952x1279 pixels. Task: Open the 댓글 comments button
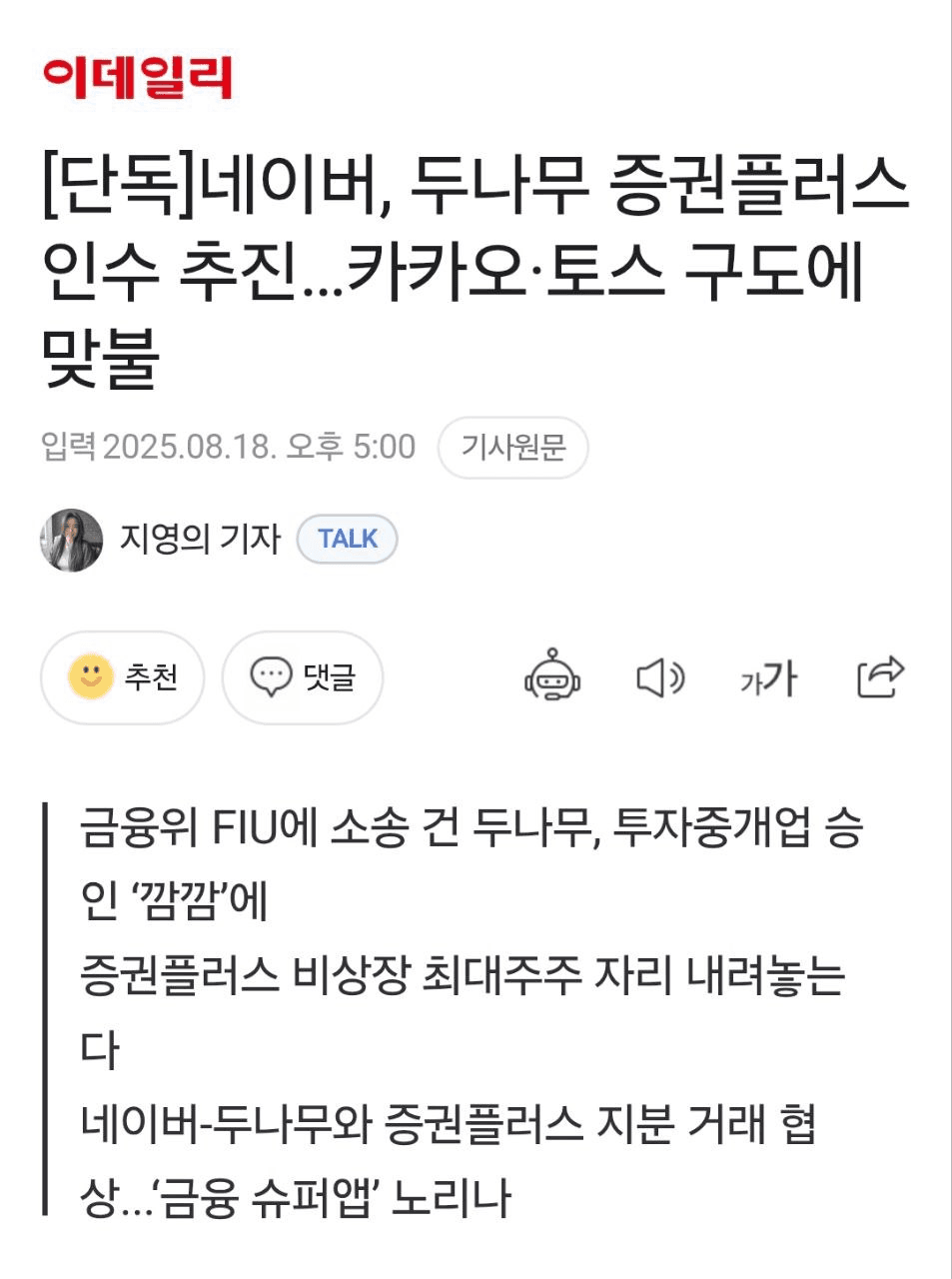tap(302, 677)
